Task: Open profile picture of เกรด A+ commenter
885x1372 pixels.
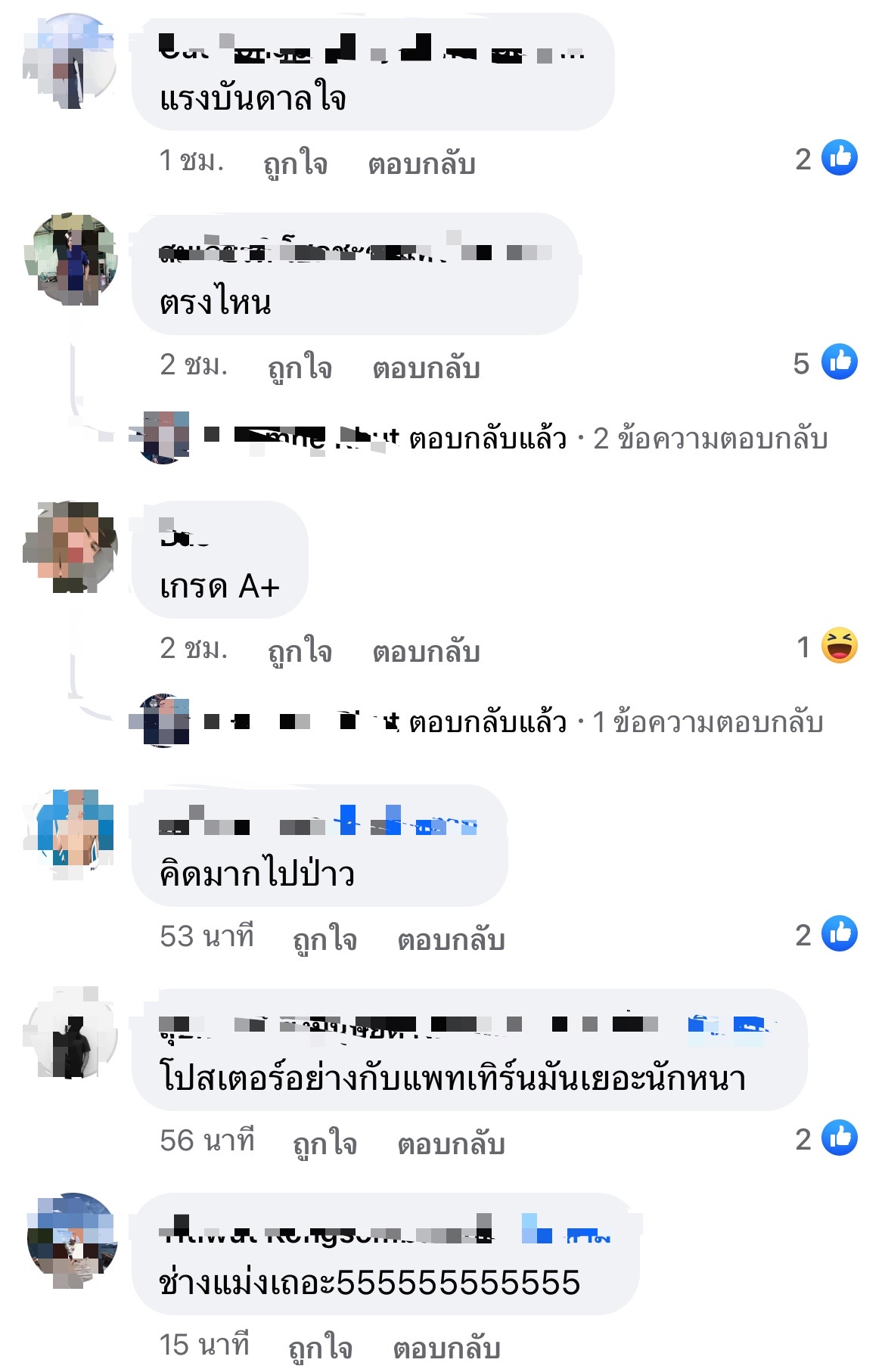Action: point(72,545)
